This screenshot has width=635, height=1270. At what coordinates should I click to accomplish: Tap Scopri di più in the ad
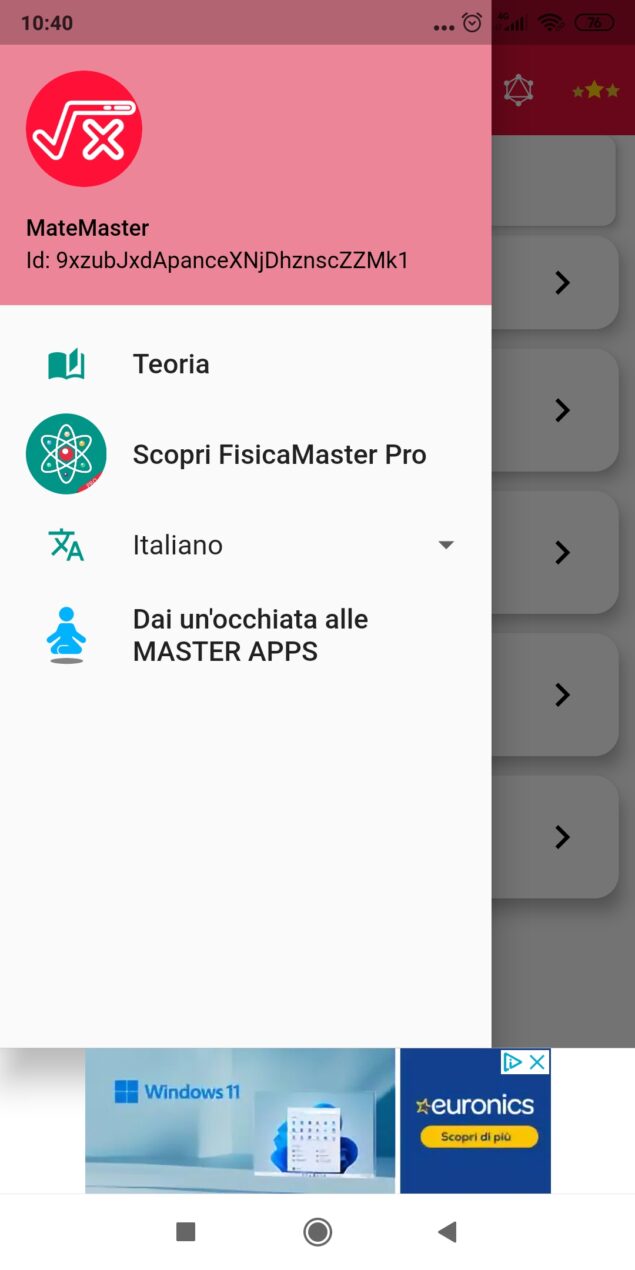pyautogui.click(x=475, y=1137)
